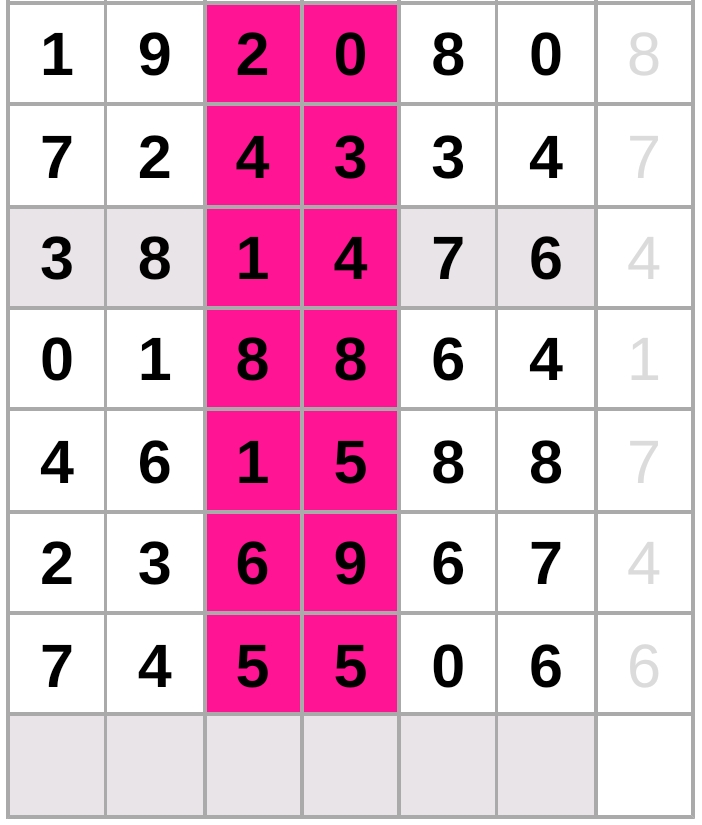Tap the faded 6 in the last column
Image resolution: width=702 pixels, height=825 pixels.
(x=643, y=665)
